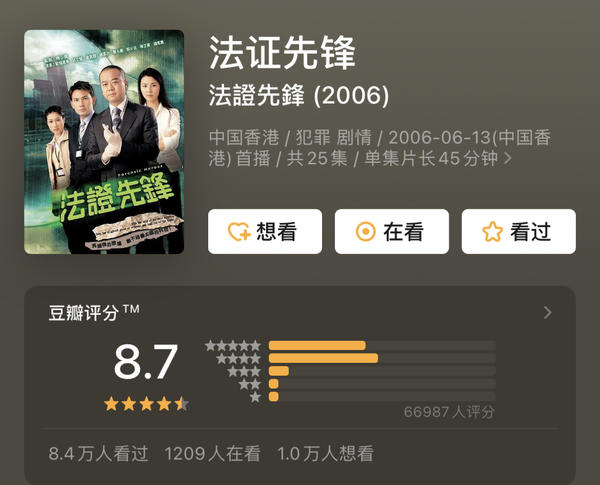
Task: Open the 豆瓣评分 rating details arrow
Action: click(x=547, y=313)
